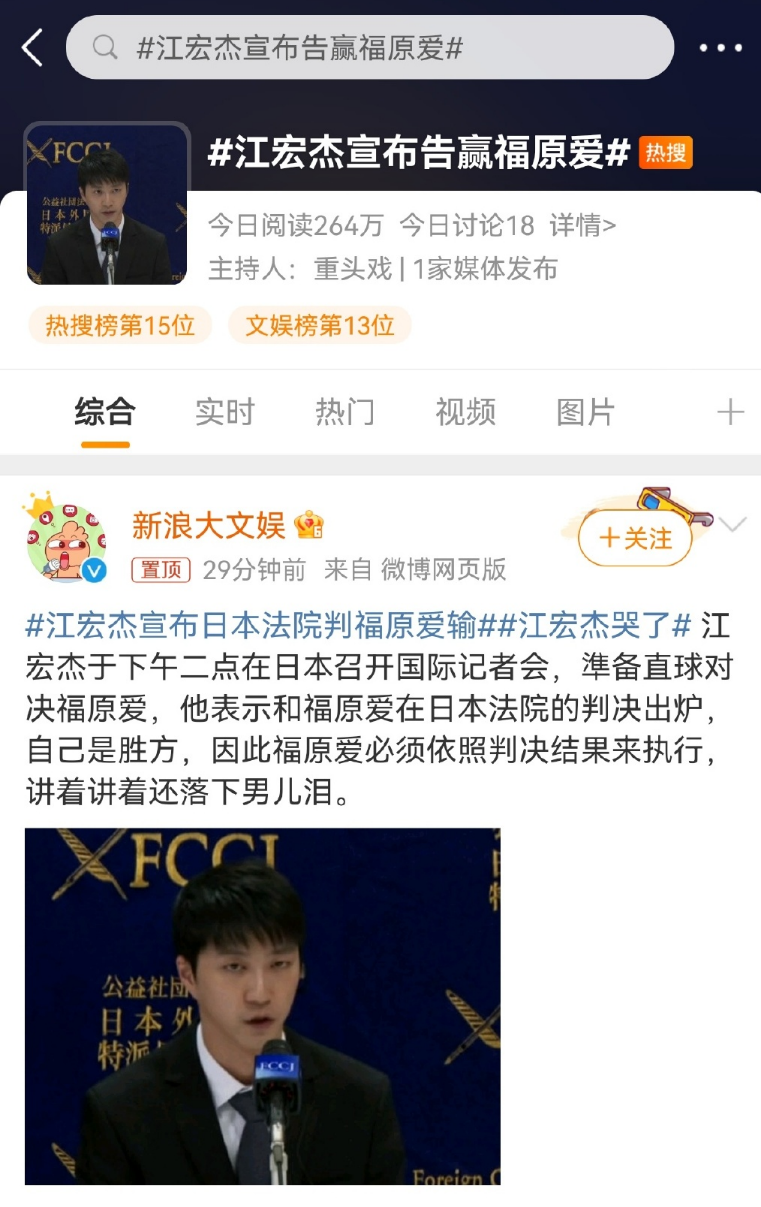
Task: Open the three-dot overflow menu
Action: pos(720,48)
